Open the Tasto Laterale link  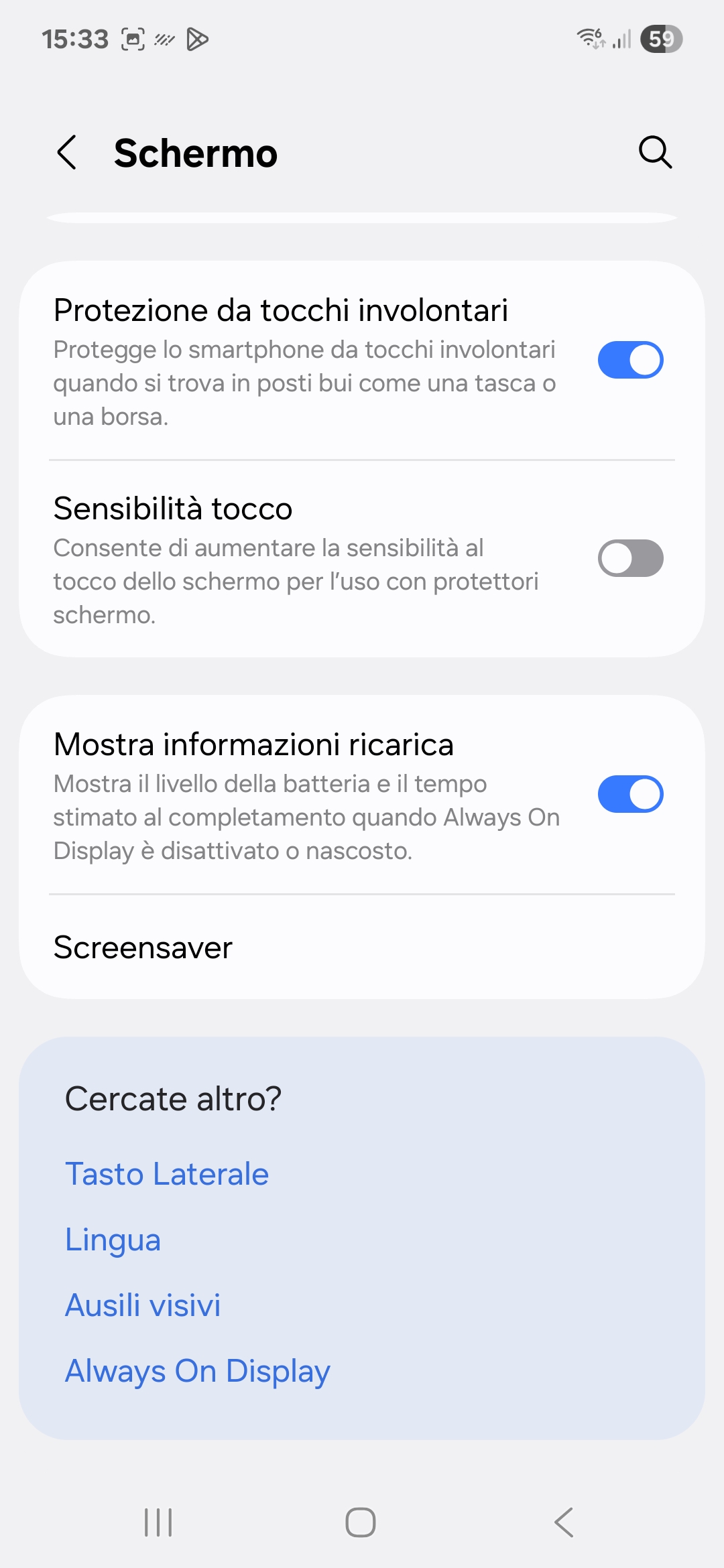[x=167, y=1174]
